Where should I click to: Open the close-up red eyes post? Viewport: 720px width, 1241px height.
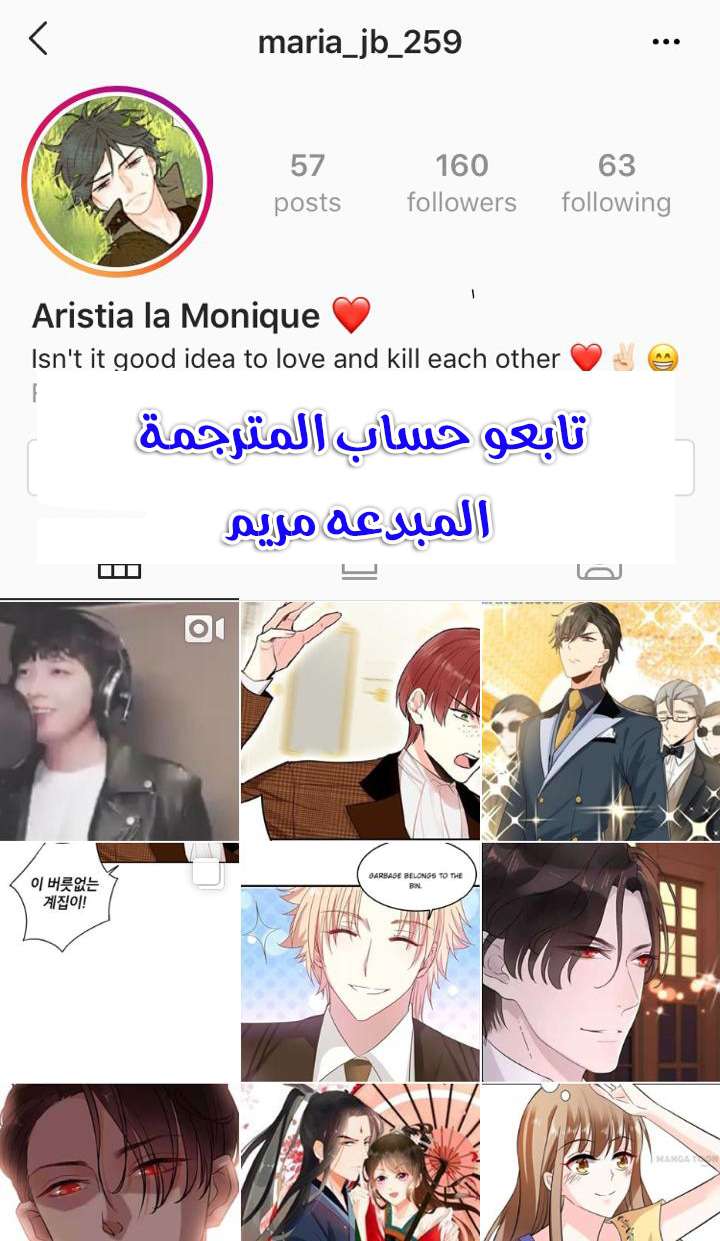click(x=119, y=1162)
